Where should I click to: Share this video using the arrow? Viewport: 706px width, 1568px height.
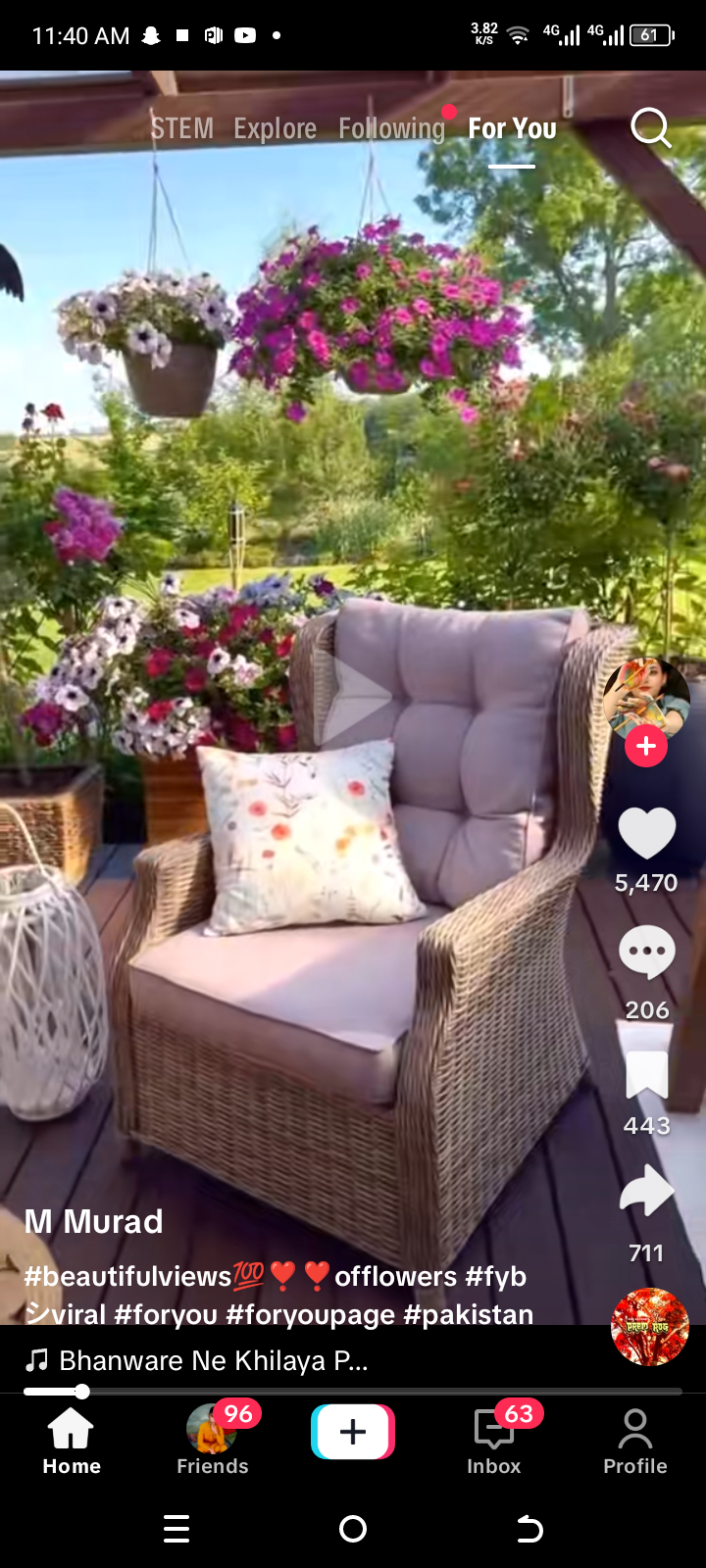(x=646, y=1191)
